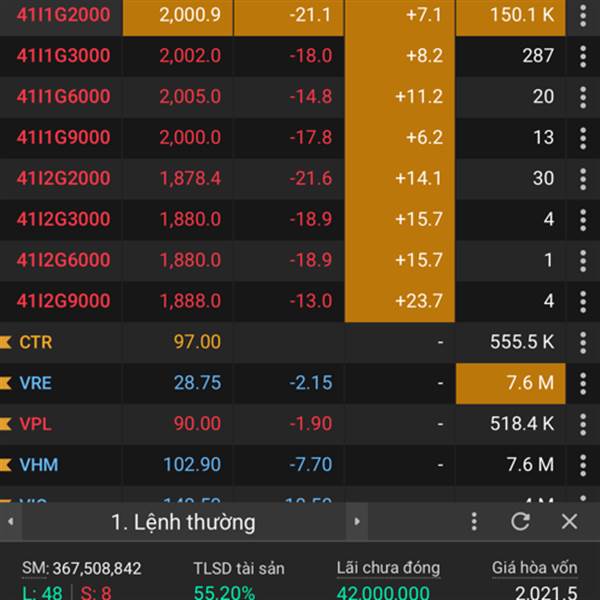Image resolution: width=600 pixels, height=600 pixels.
Task: Open the 41I1G9000 contract row
Action: coord(64,137)
